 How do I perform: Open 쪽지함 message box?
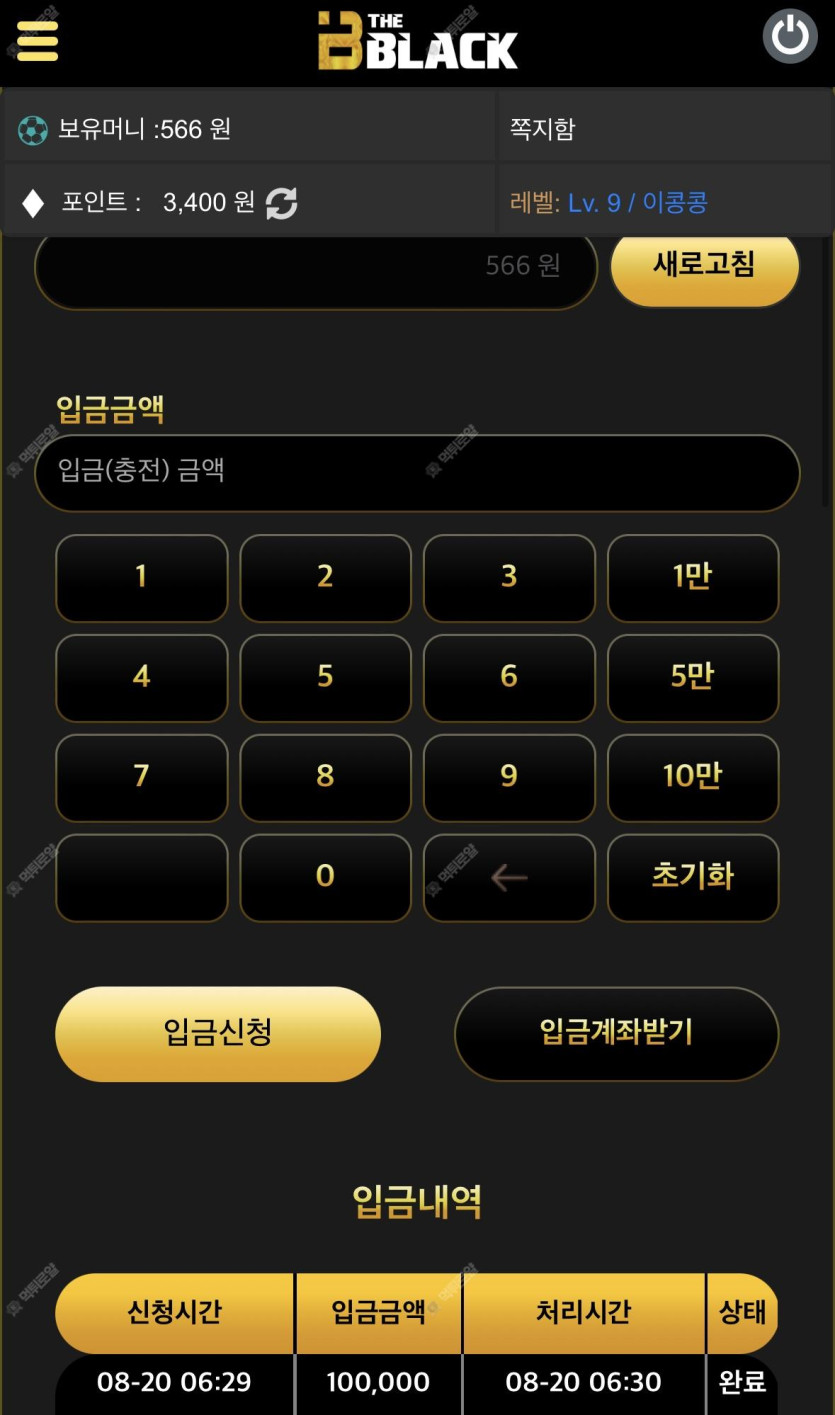[543, 129]
